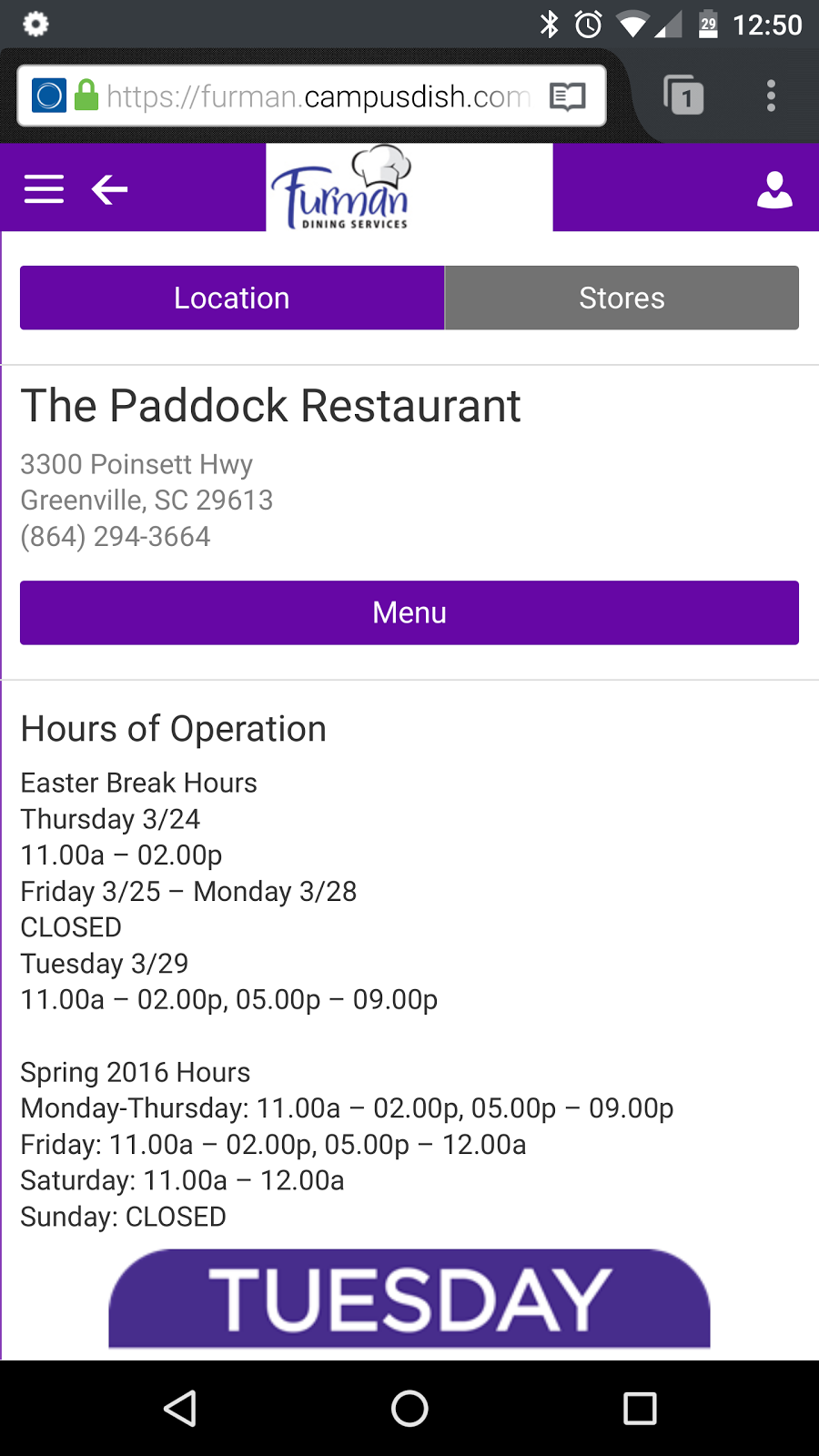Open the restaurant Menu
The image size is (819, 1456).
point(409,612)
